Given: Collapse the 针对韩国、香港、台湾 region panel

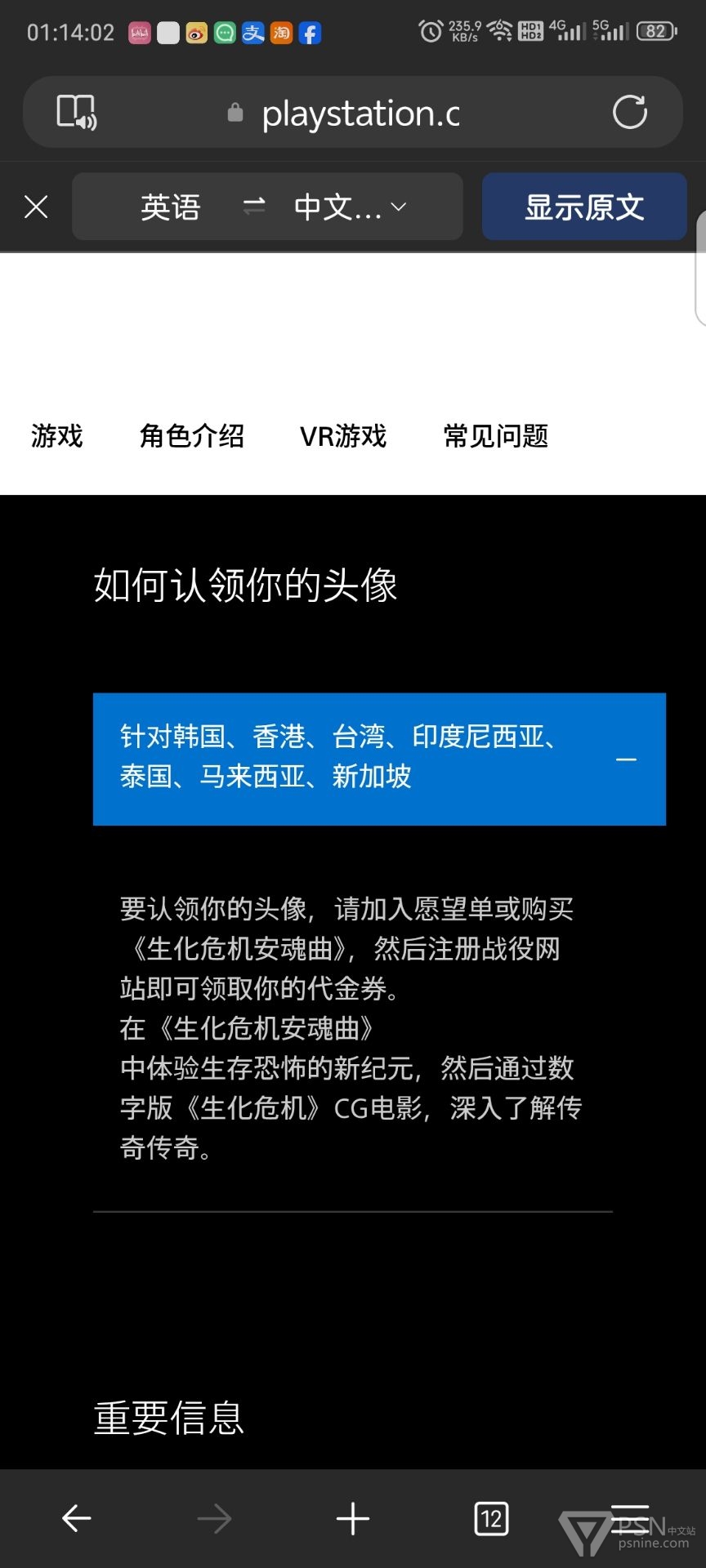Looking at the screenshot, I should click(626, 759).
